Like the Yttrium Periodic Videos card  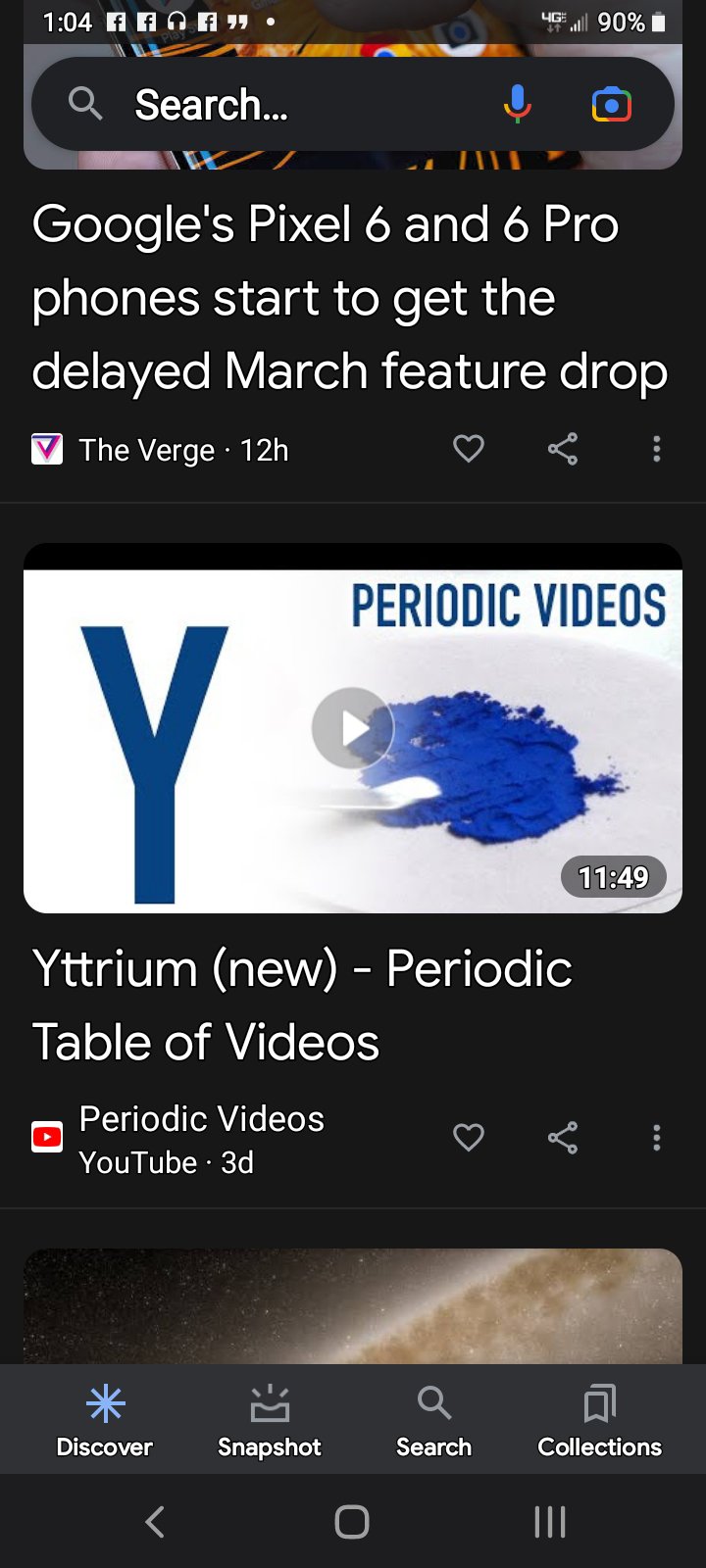(x=469, y=1137)
